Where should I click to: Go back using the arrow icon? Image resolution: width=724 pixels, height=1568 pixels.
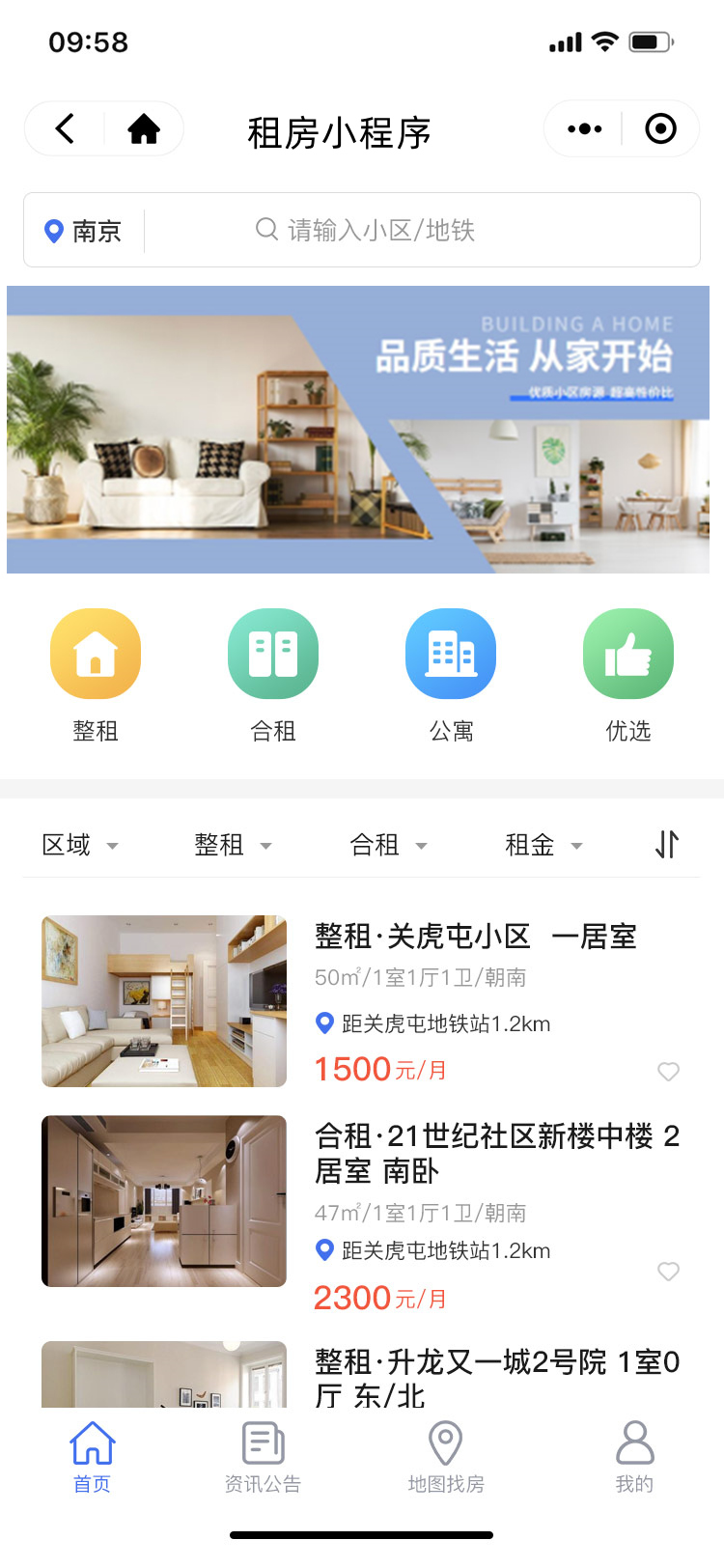pyautogui.click(x=65, y=128)
